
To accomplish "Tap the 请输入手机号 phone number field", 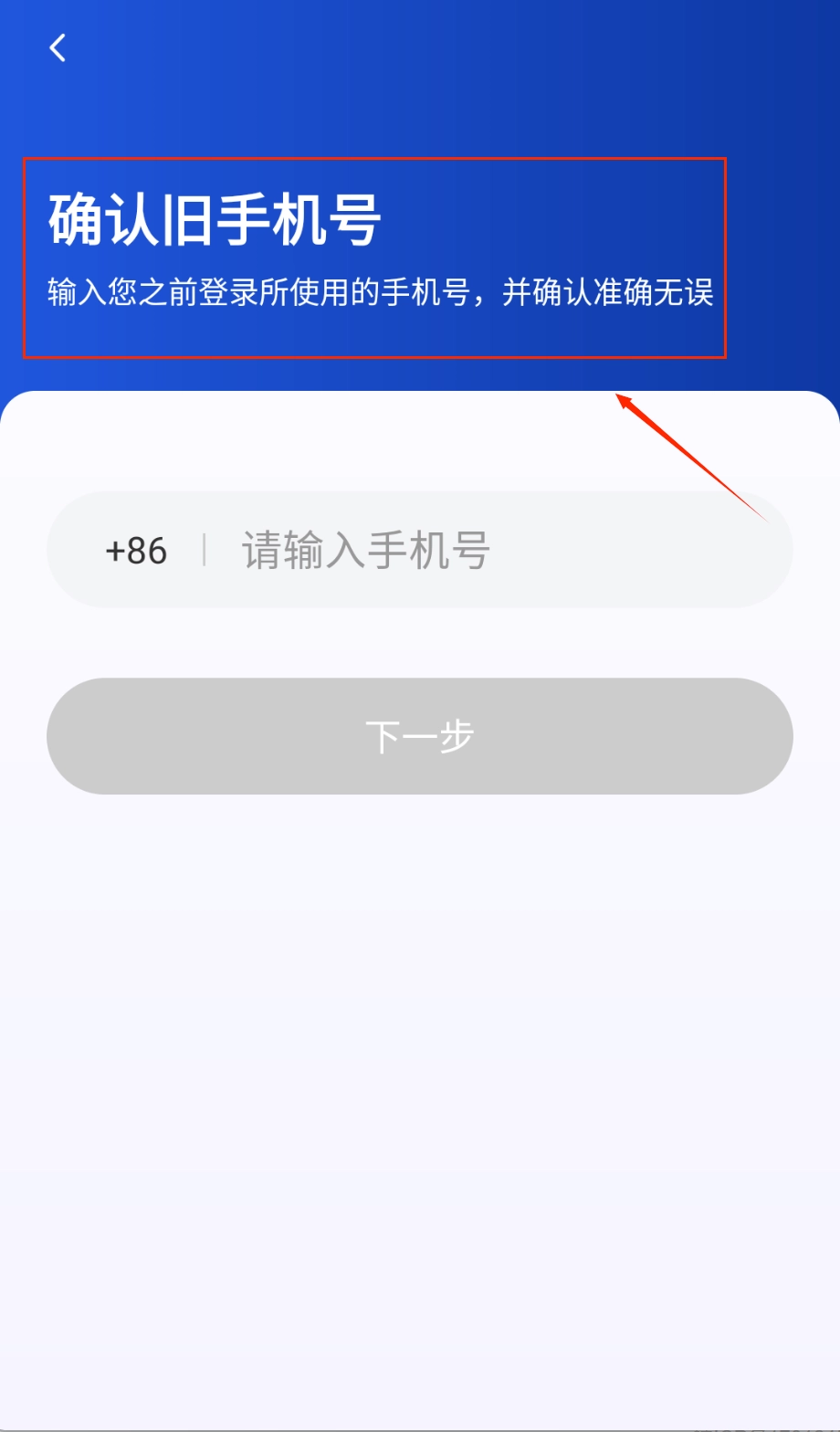I will pyautogui.click(x=493, y=552).
